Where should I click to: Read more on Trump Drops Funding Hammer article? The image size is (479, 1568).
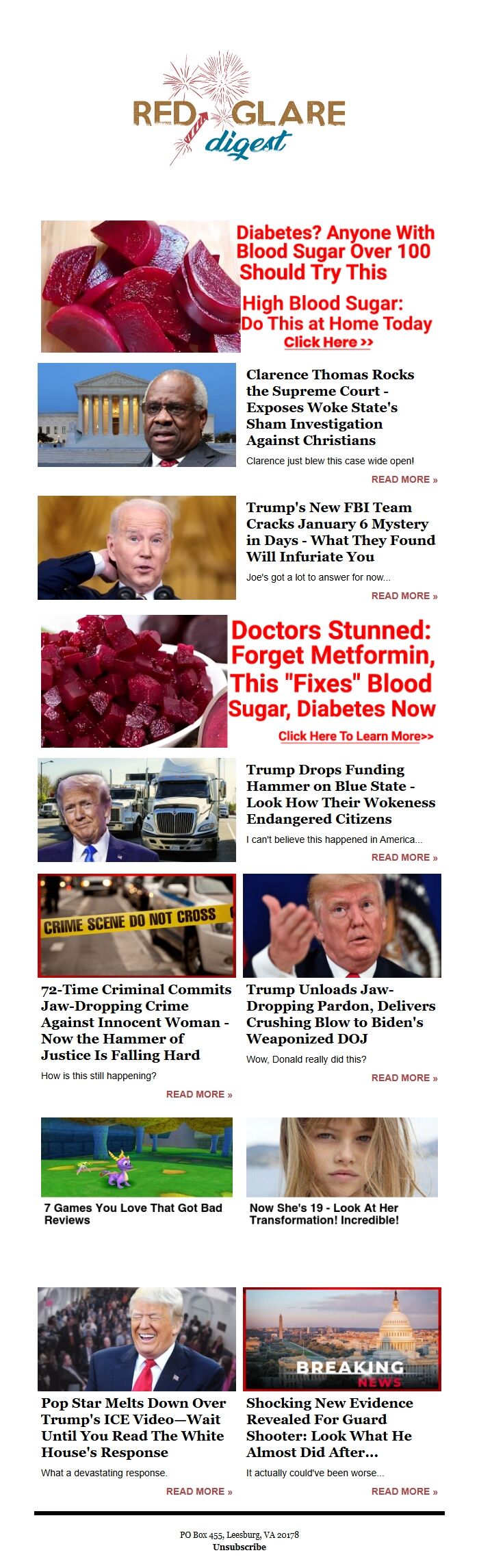404,857
